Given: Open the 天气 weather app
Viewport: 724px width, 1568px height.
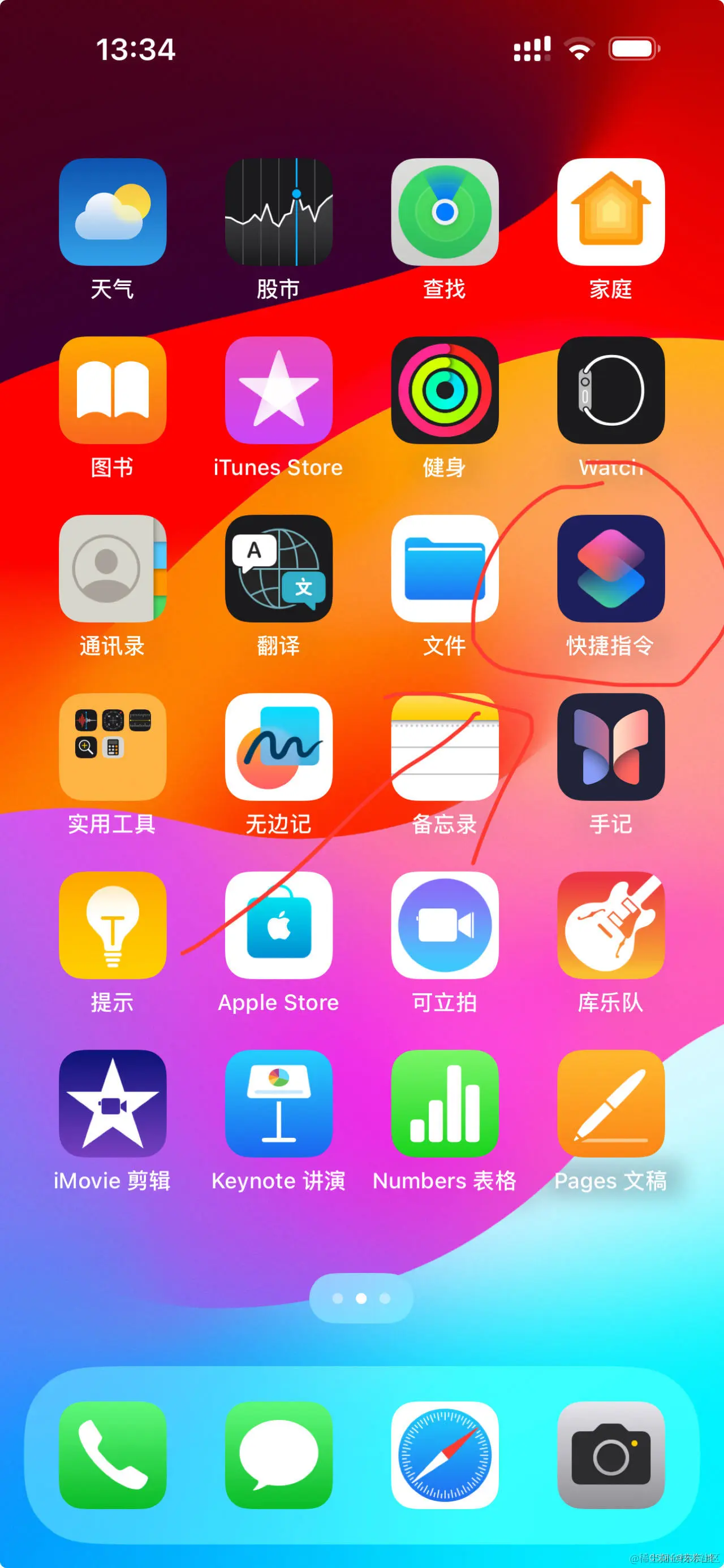Looking at the screenshot, I should point(113,212).
